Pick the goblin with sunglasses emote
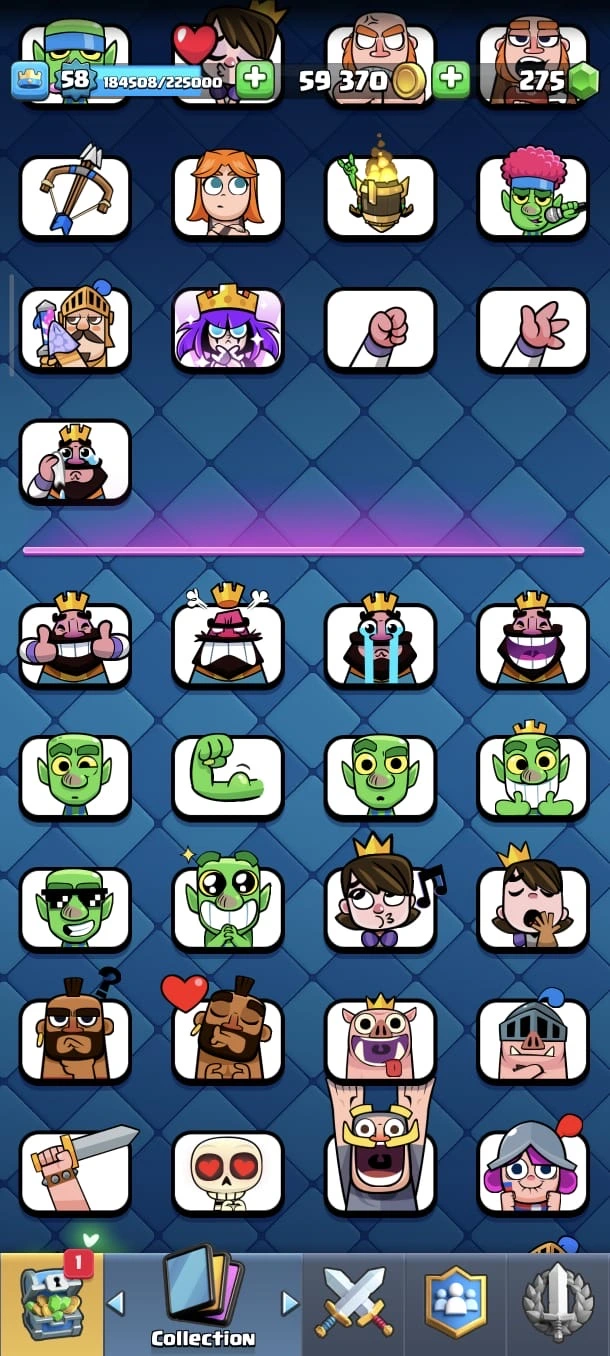 point(75,908)
